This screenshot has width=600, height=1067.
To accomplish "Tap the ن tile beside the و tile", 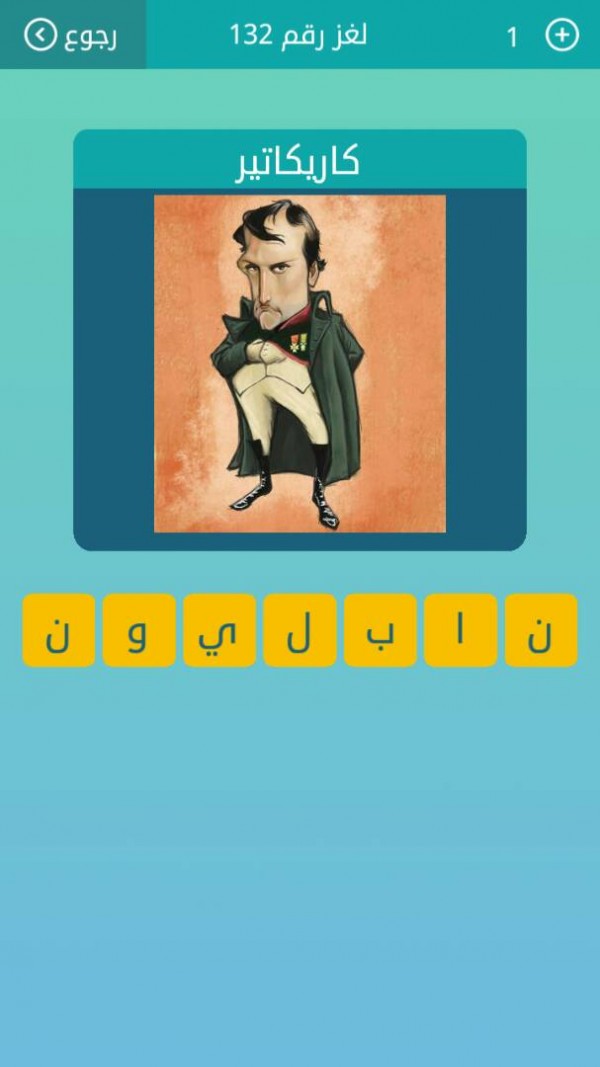I will tap(59, 630).
